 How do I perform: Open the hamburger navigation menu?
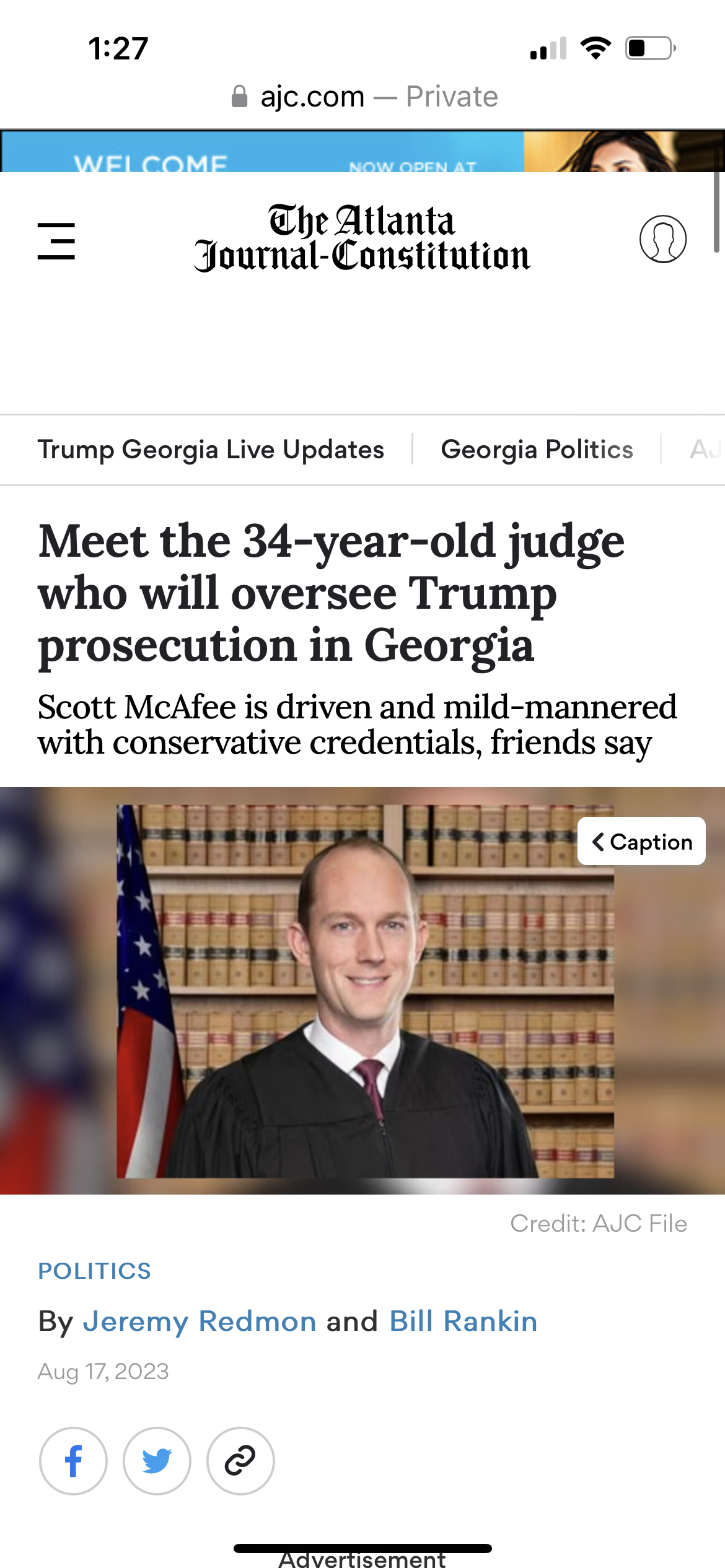point(56,241)
